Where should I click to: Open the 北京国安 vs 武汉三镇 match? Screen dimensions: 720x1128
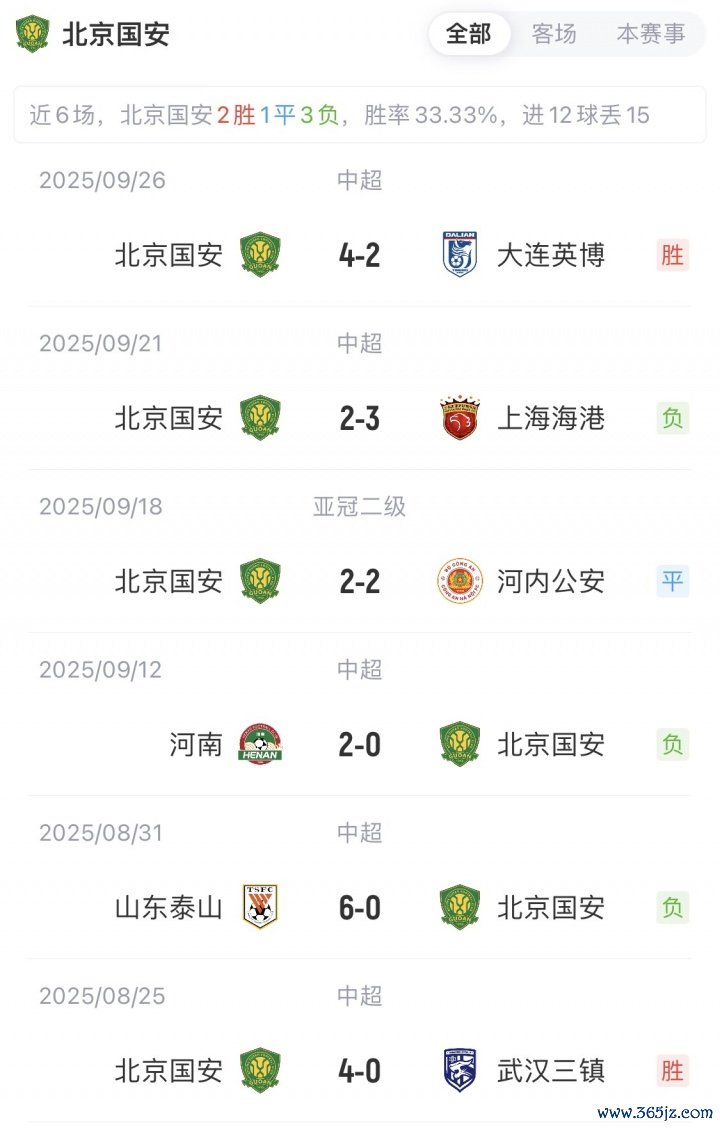tap(360, 1071)
